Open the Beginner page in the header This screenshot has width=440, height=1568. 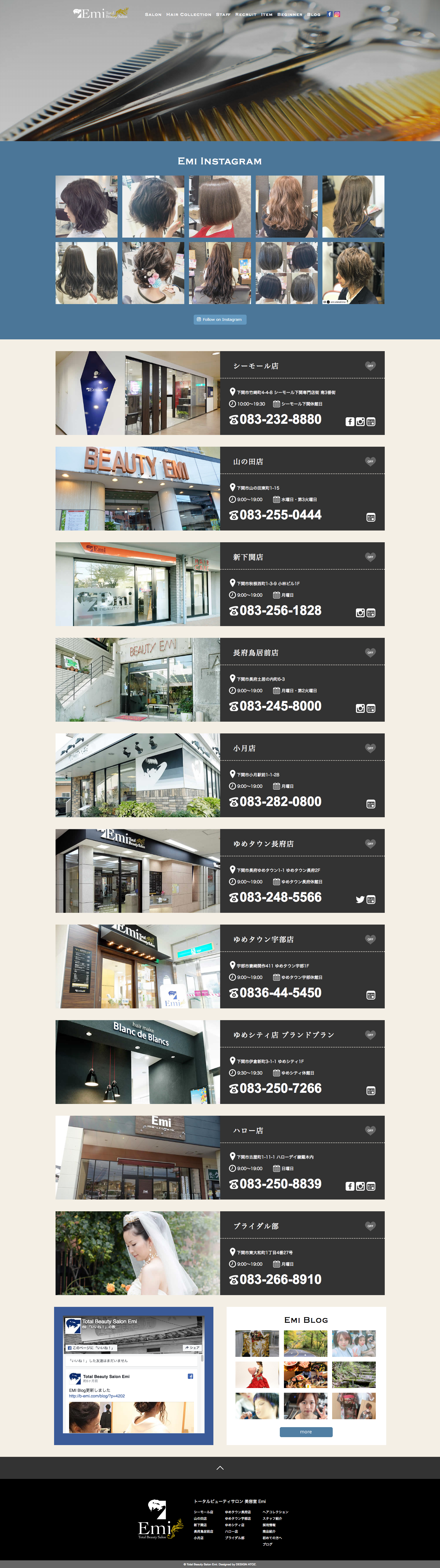pos(290,15)
